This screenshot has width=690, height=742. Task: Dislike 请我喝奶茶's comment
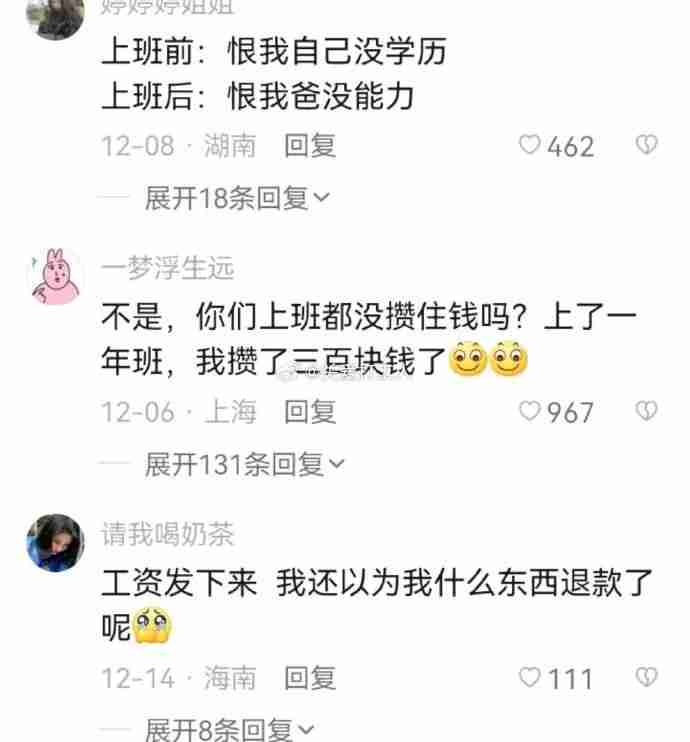click(x=647, y=678)
